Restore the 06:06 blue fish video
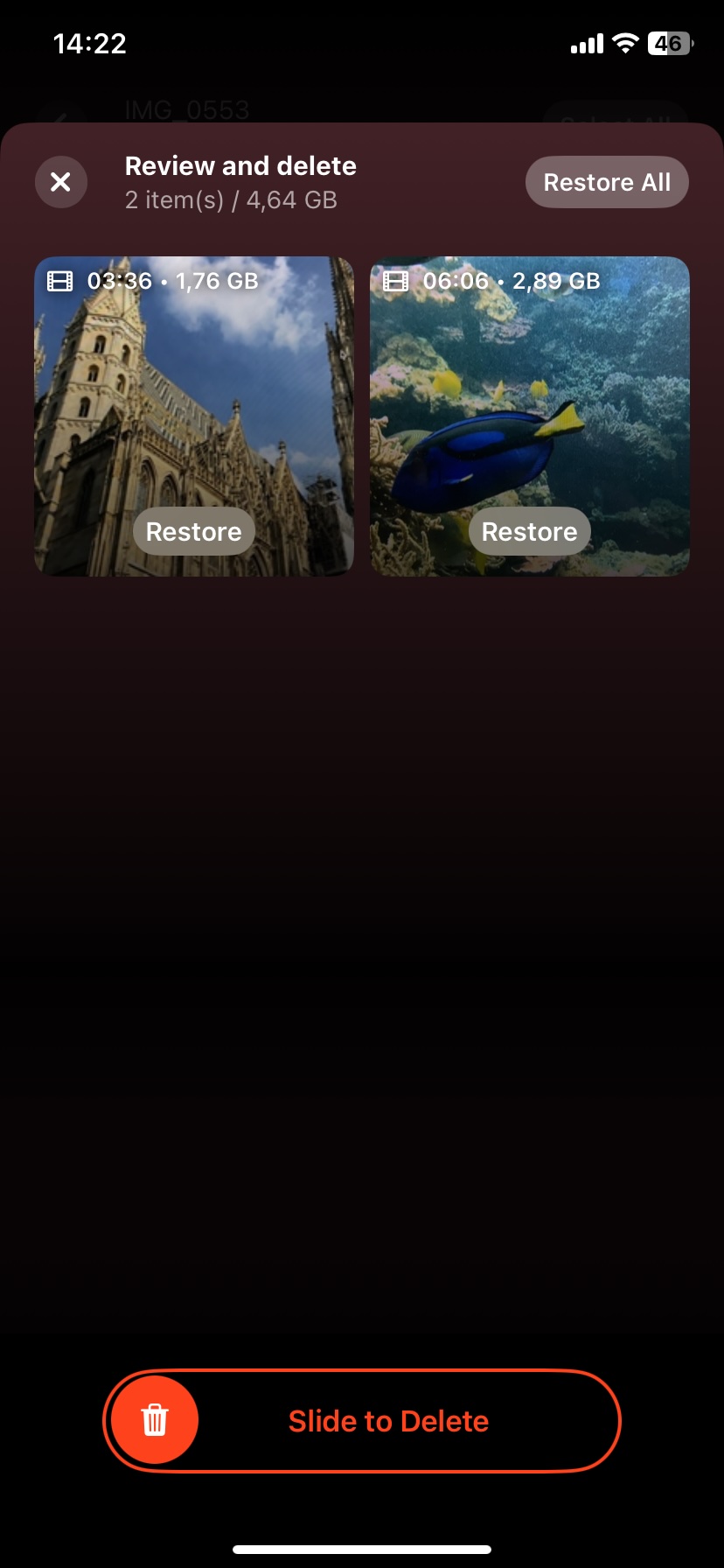Viewport: 724px width, 1568px height. tap(529, 531)
